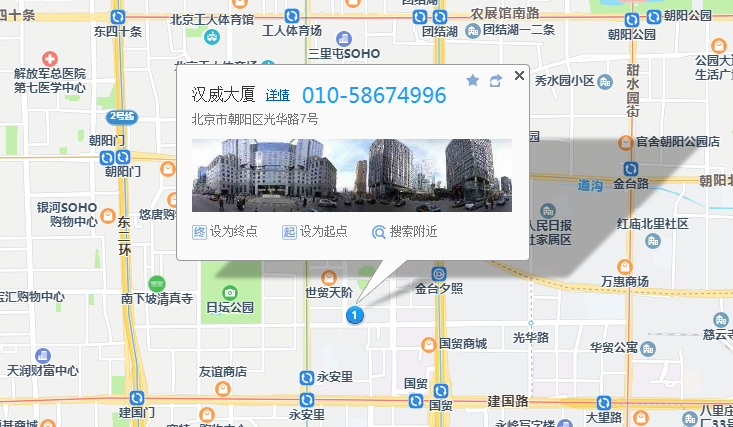The height and width of the screenshot is (427, 733).
Task: Choose 设为终点 to set as destination
Action: (x=225, y=231)
